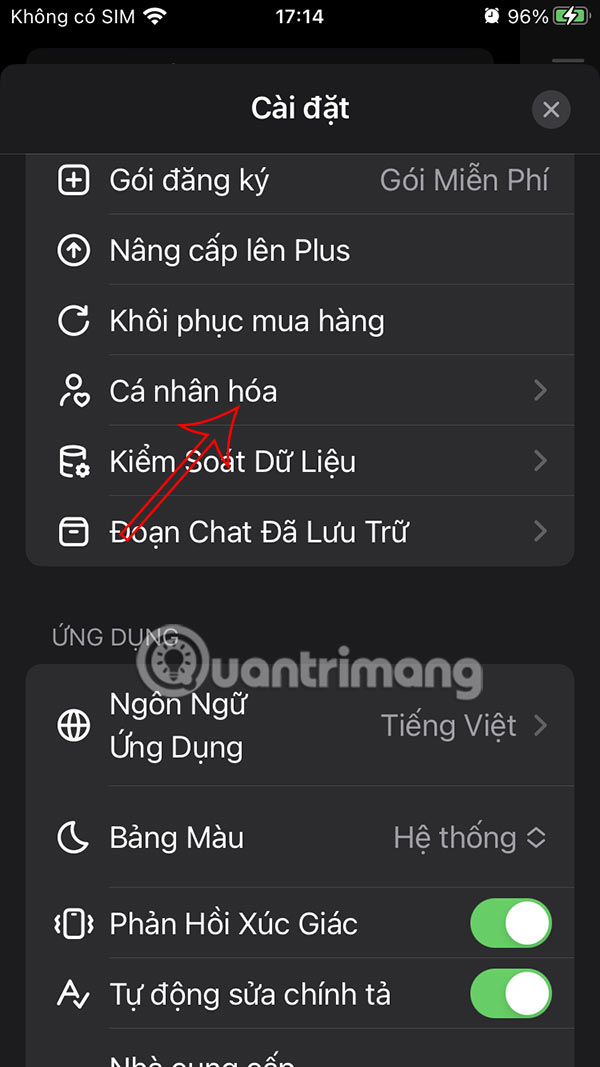Select Nâng cấp lên Plus
The width and height of the screenshot is (600, 1067).
click(x=300, y=251)
